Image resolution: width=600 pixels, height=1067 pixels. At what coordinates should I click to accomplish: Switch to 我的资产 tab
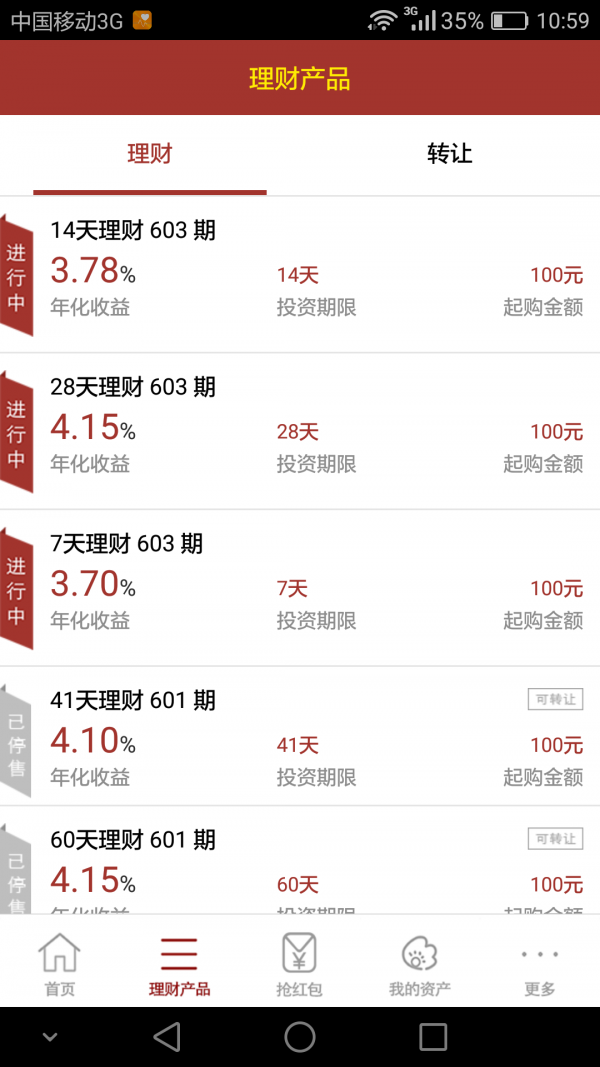[x=420, y=964]
